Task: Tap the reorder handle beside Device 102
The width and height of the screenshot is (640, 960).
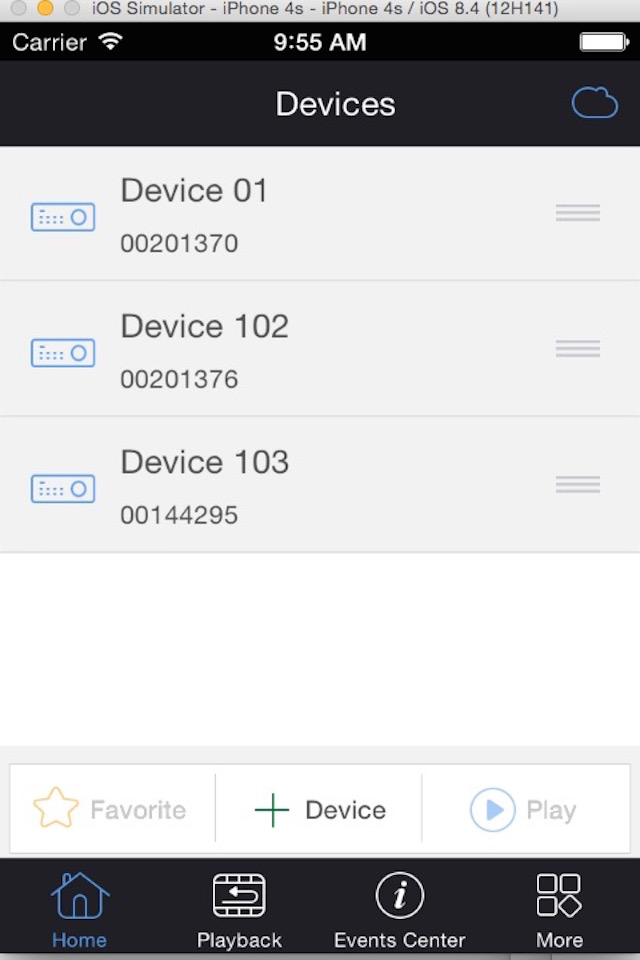Action: (x=577, y=349)
